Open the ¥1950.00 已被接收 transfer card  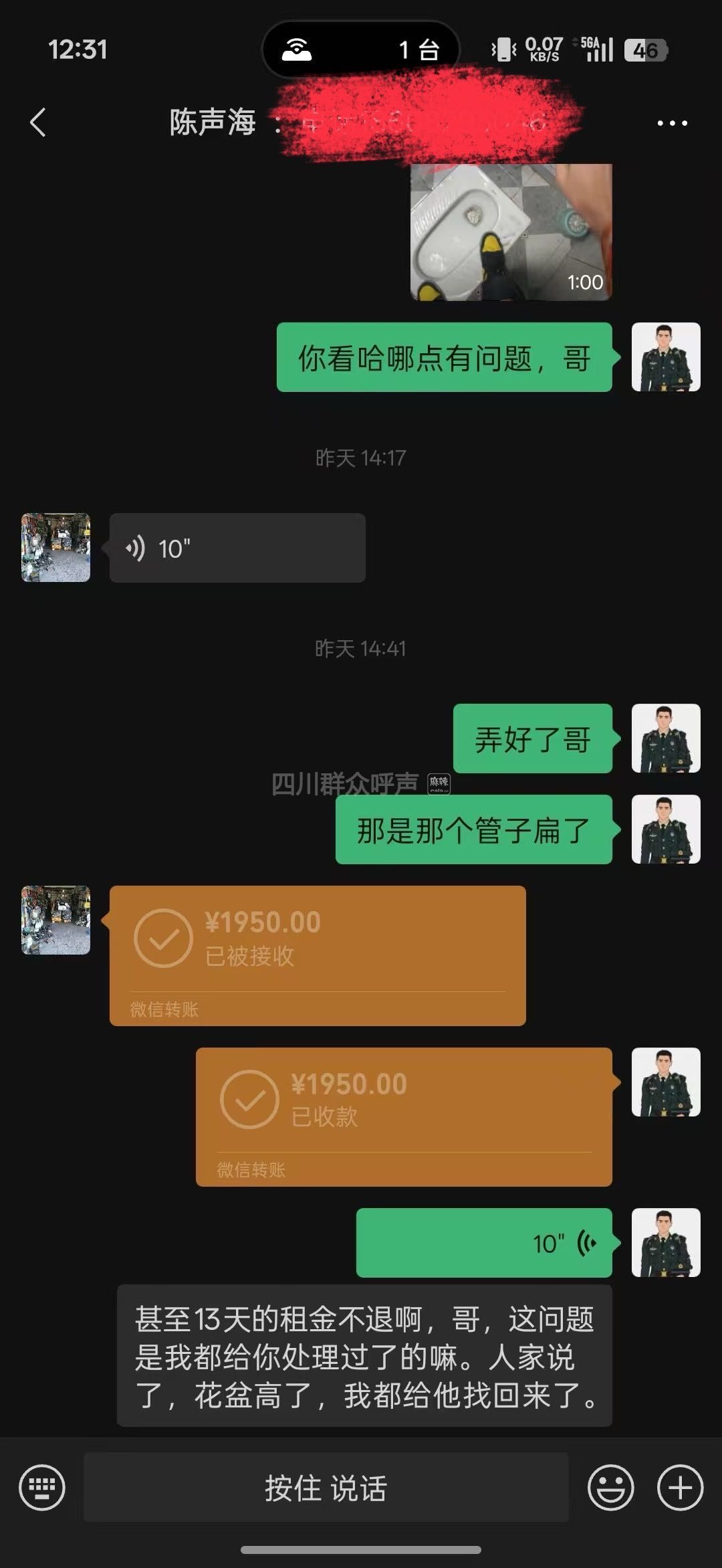(318, 955)
